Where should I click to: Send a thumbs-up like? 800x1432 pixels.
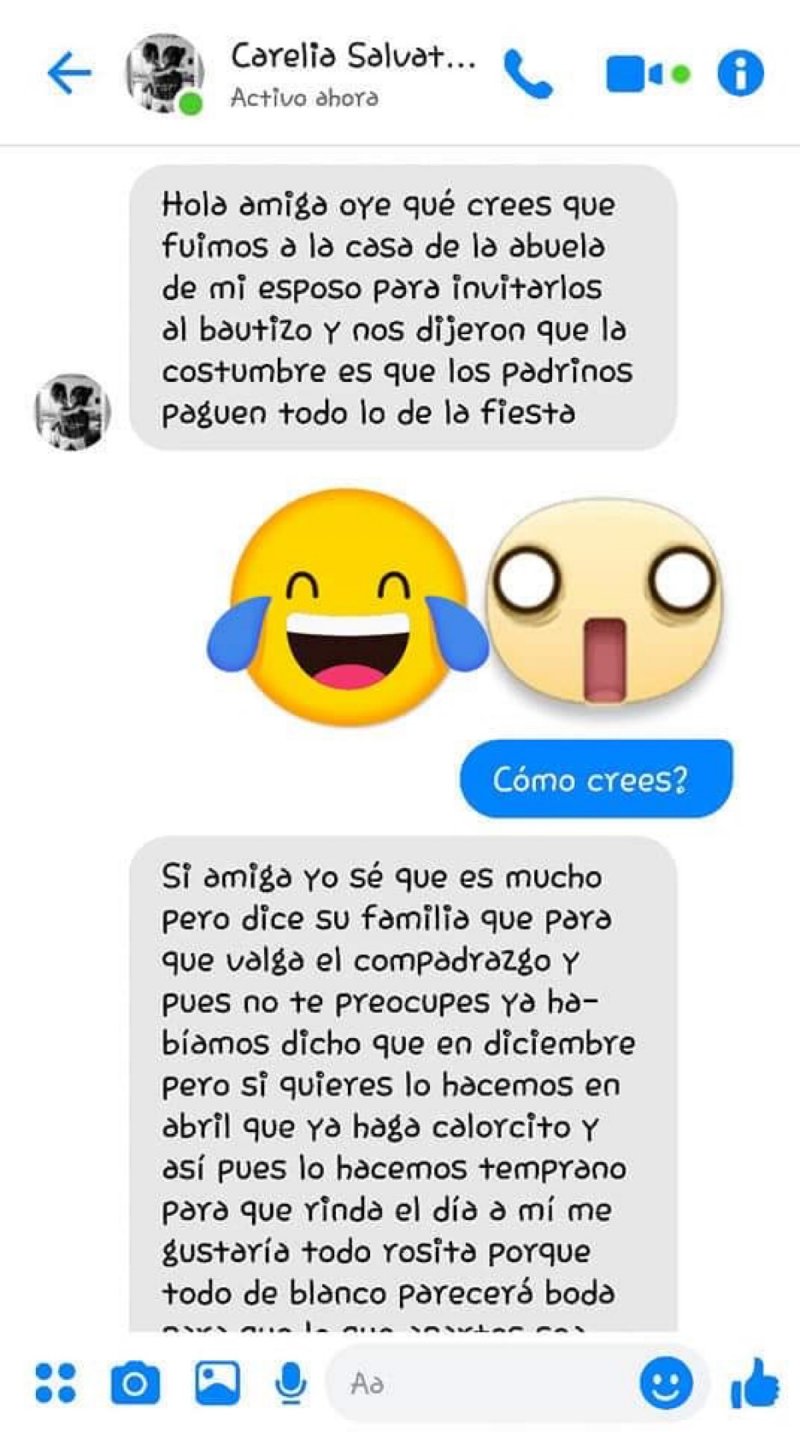point(755,1383)
